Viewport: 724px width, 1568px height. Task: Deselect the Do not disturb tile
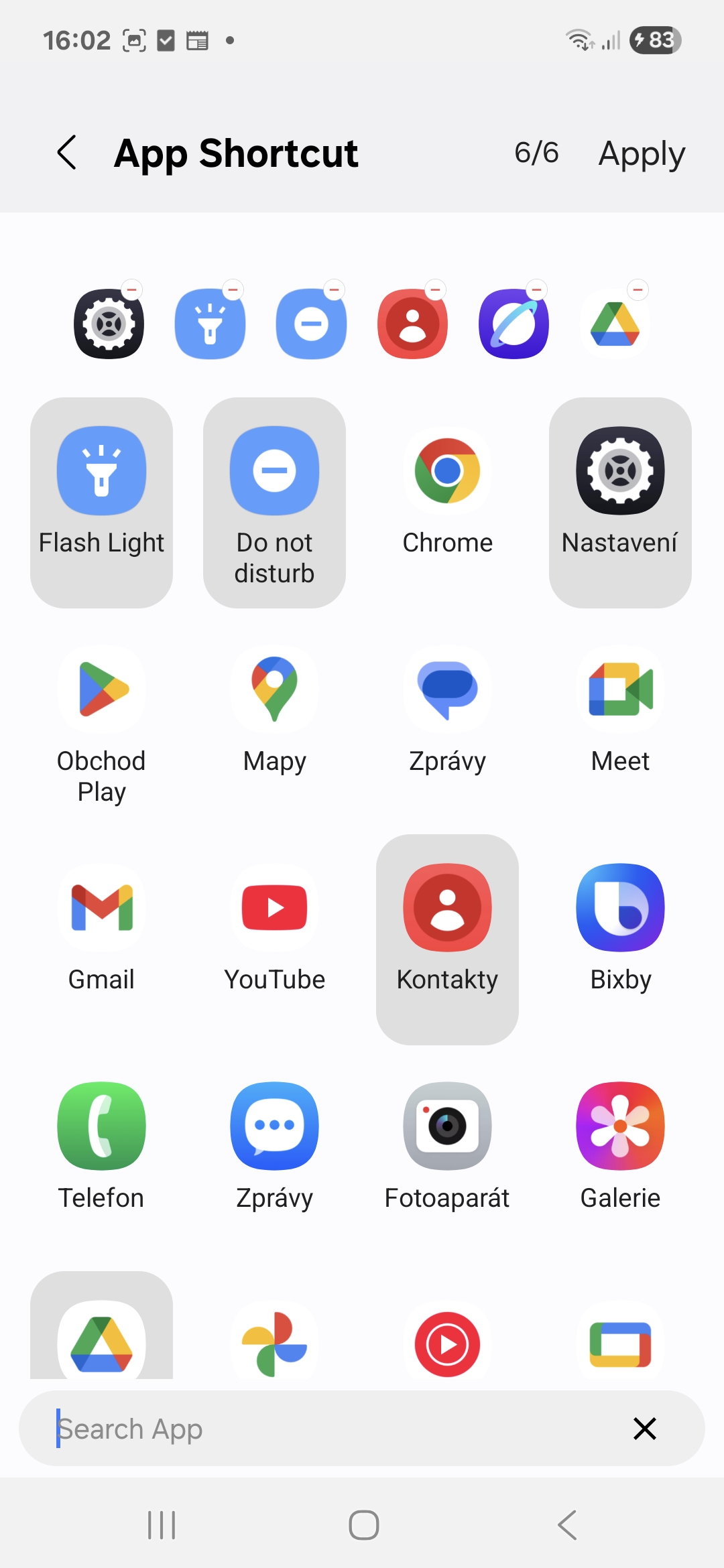274,503
